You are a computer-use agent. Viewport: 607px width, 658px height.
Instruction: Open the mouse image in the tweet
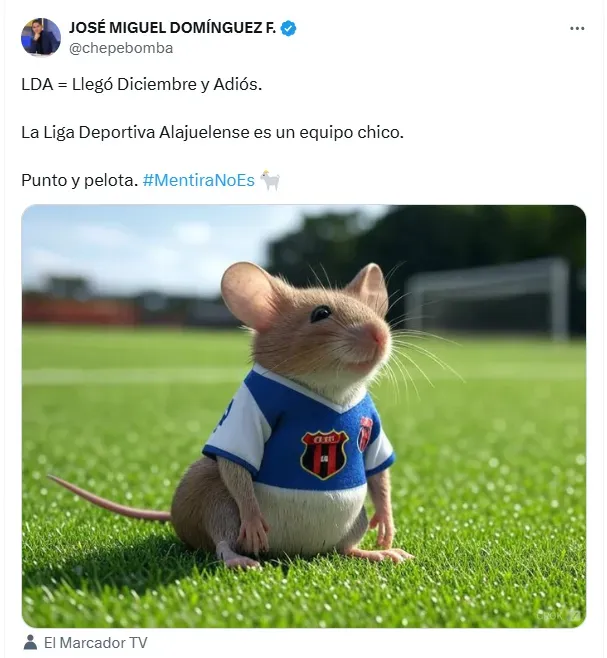tap(303, 415)
